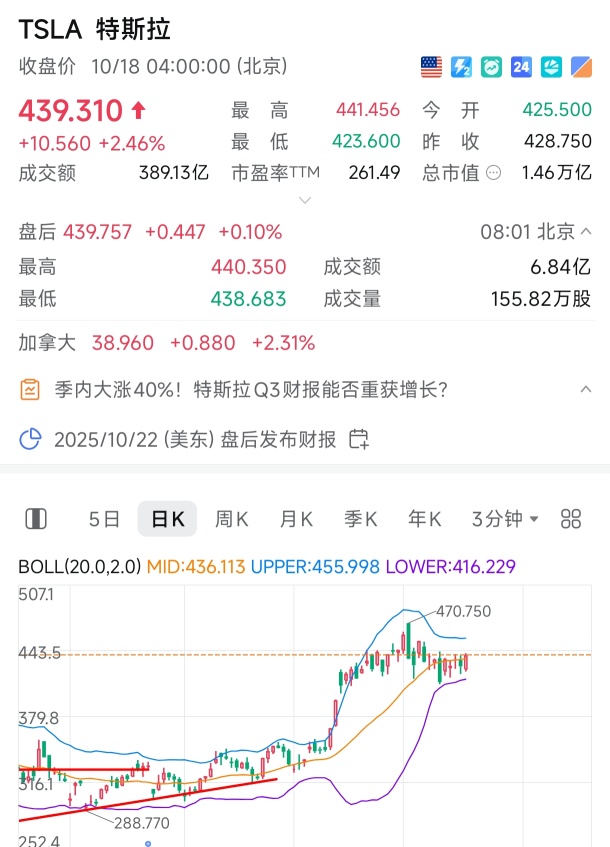This screenshot has height=847, width=610.
Task: Open the 3分钟 interval dropdown
Action: click(505, 519)
